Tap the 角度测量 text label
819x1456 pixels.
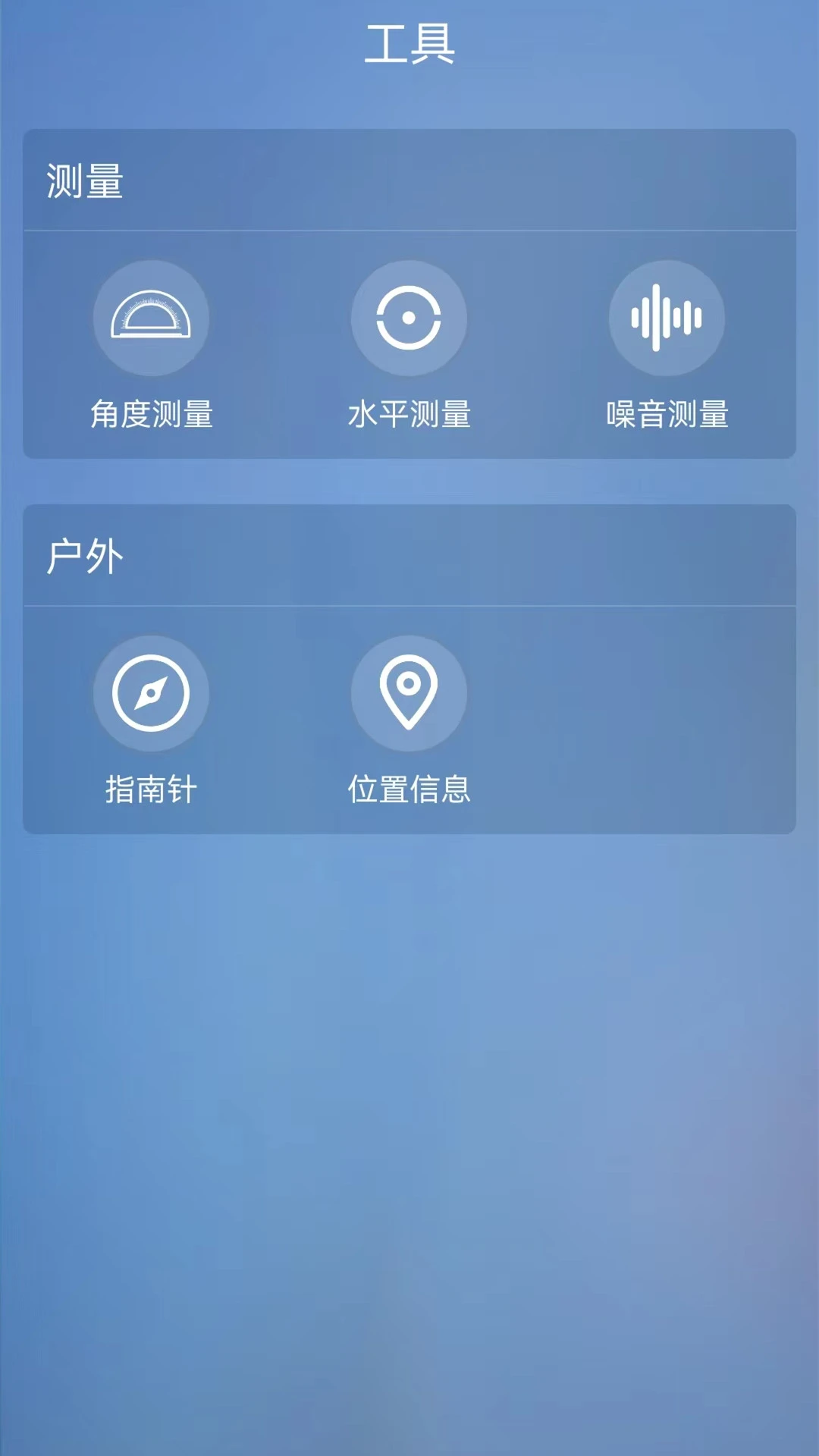click(152, 413)
